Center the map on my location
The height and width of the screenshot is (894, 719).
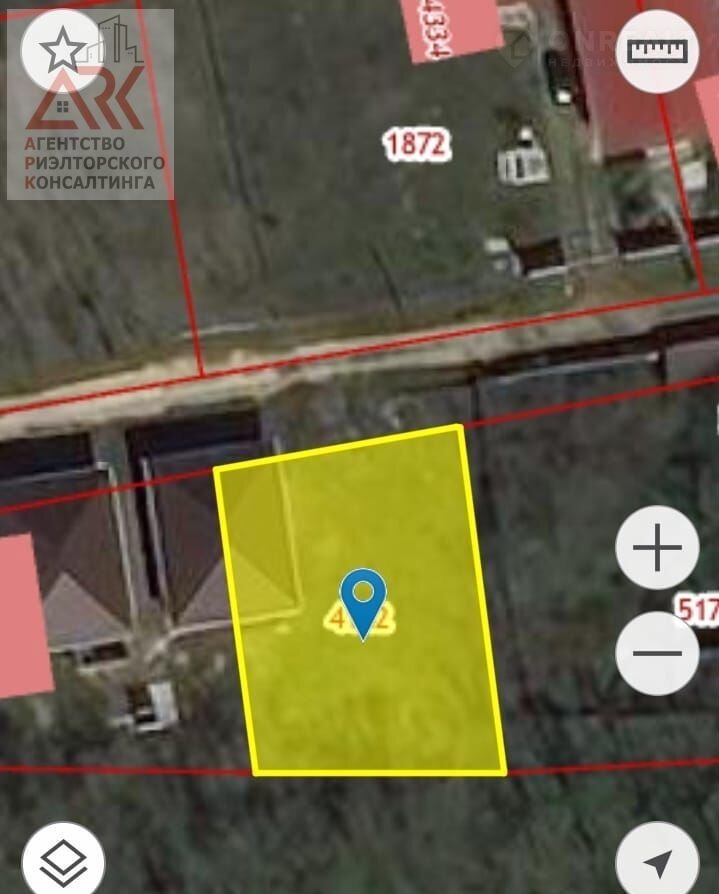point(657,860)
